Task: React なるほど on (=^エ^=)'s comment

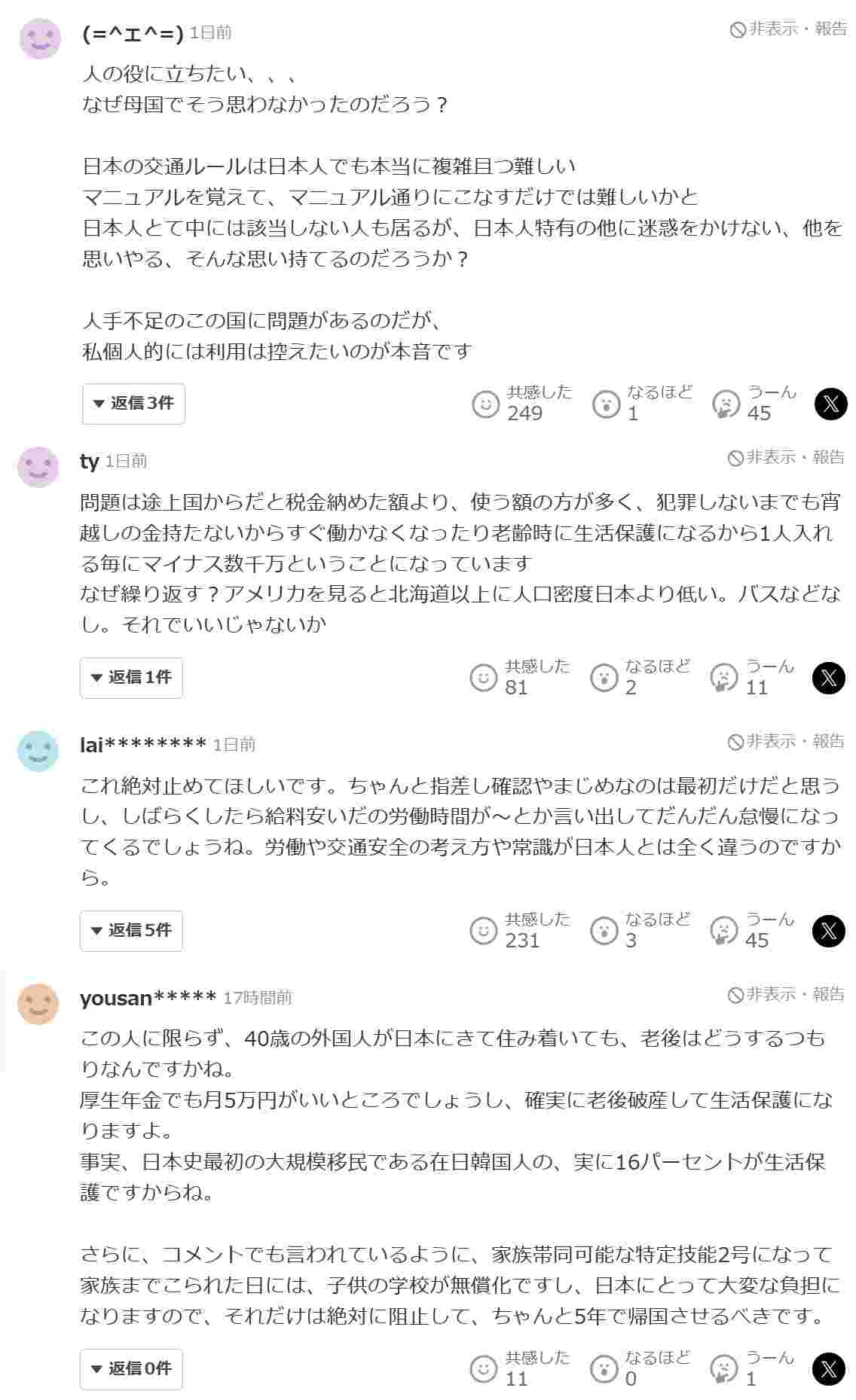Action: (x=606, y=404)
